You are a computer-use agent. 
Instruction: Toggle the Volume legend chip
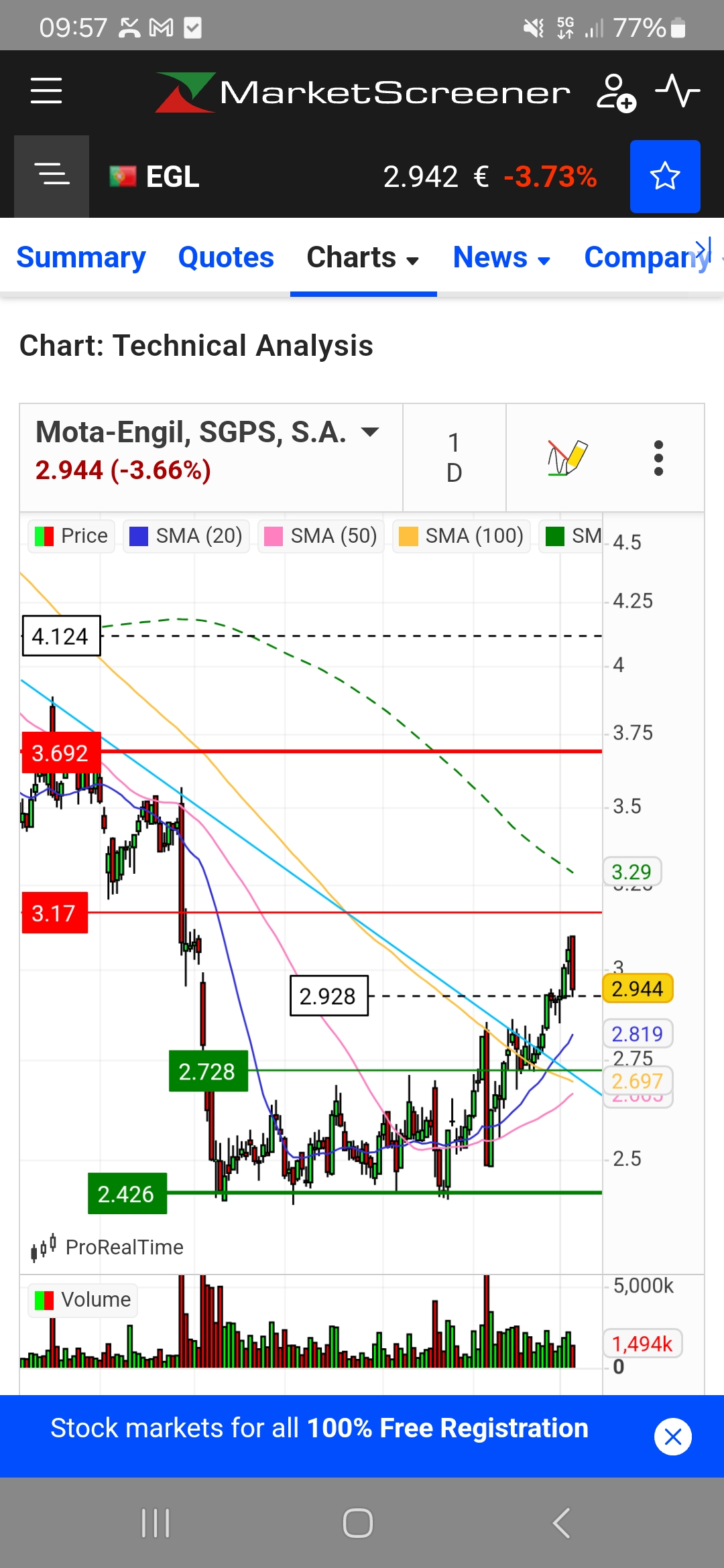coord(82,1300)
